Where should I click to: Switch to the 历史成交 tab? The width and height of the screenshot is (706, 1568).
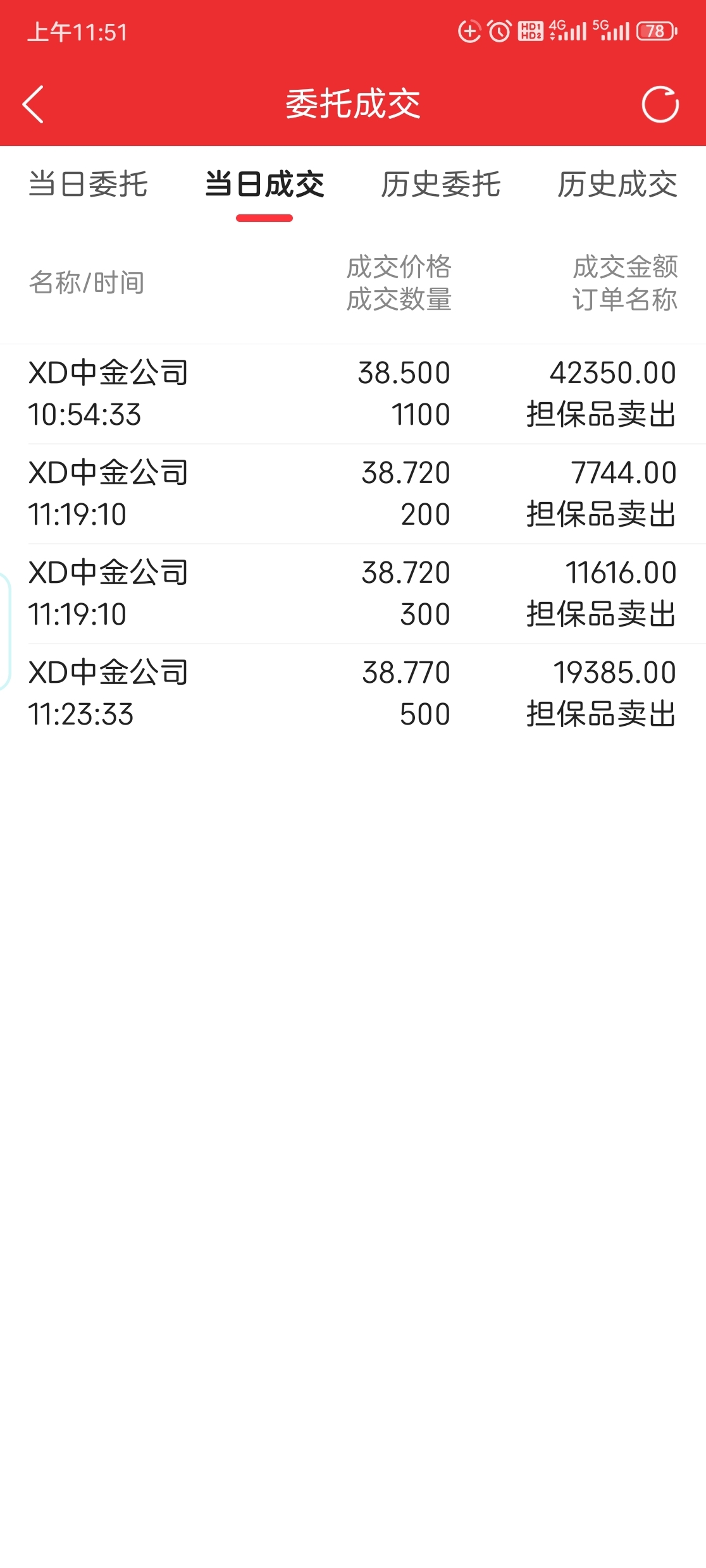pyautogui.click(x=617, y=185)
